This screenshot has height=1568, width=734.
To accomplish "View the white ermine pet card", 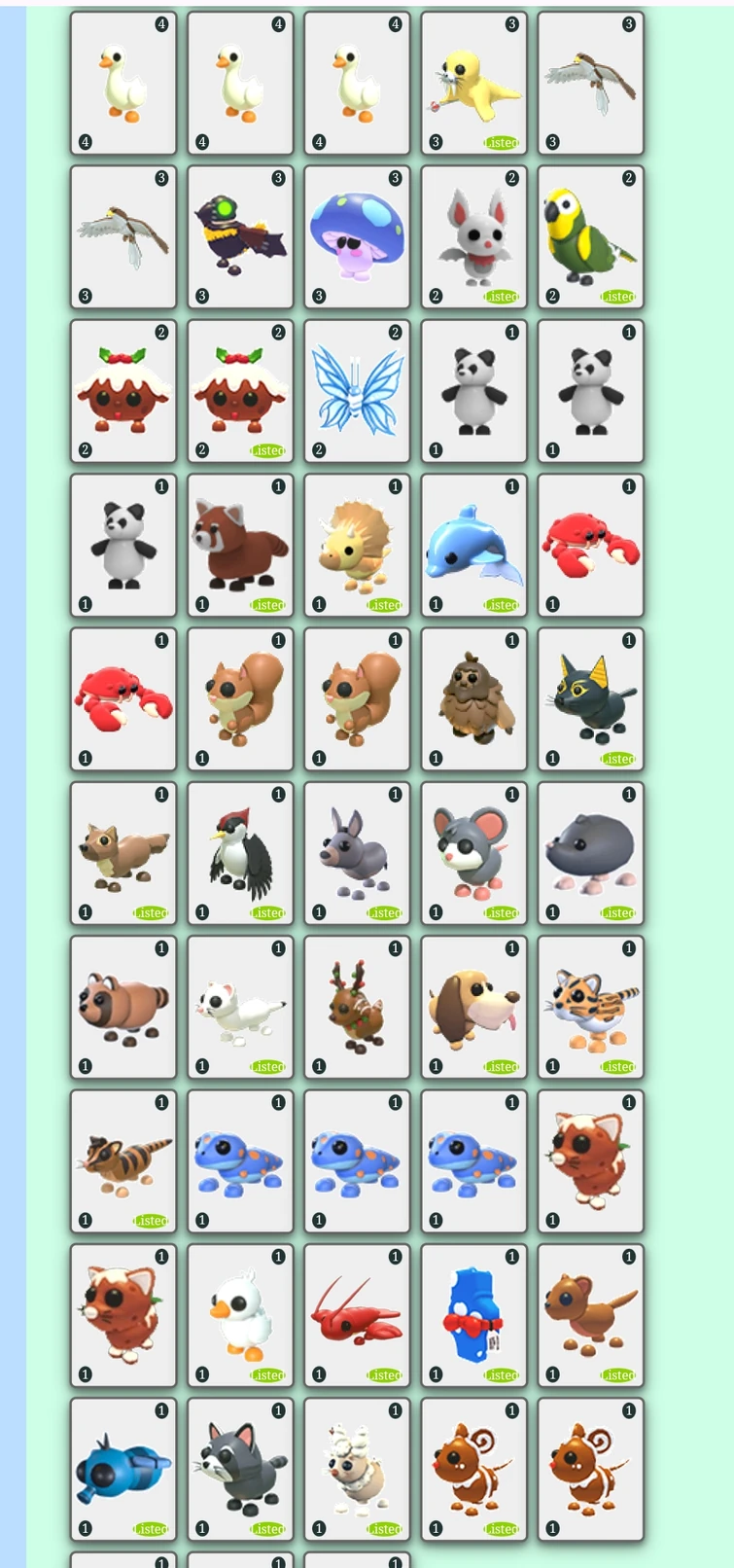I will (240, 1007).
